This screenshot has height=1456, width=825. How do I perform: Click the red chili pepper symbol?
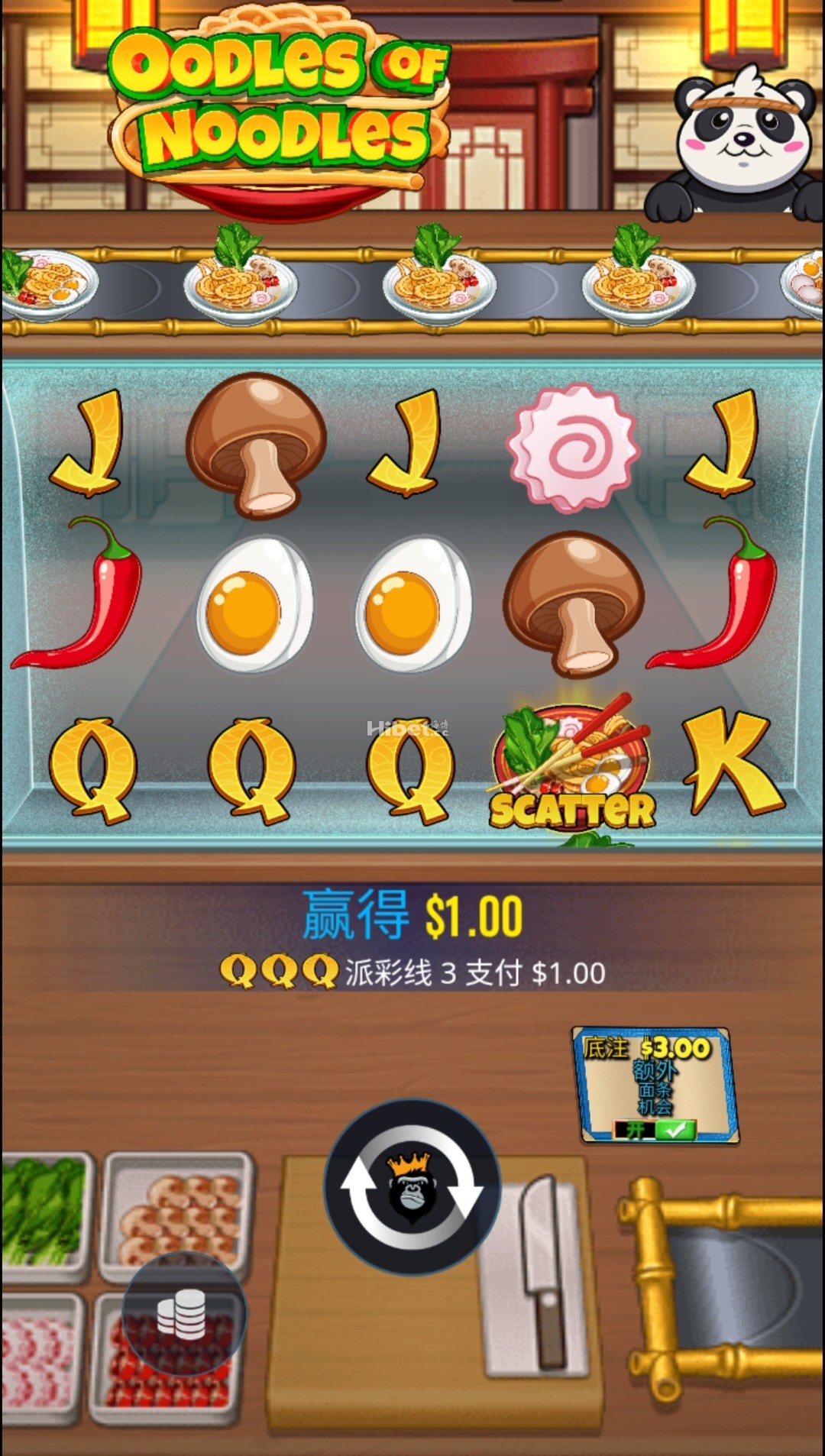point(92,603)
